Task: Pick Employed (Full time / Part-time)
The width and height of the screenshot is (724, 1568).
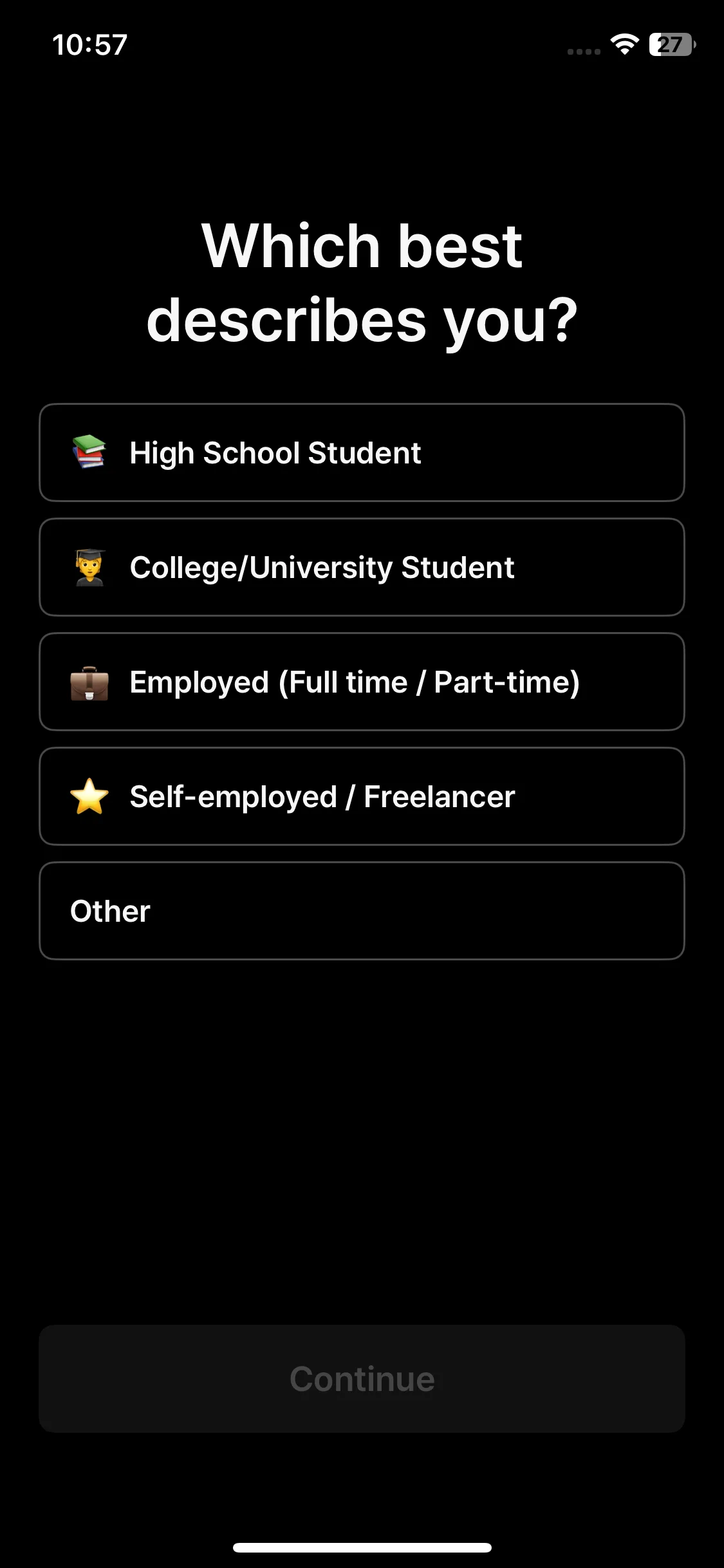Action: click(362, 682)
